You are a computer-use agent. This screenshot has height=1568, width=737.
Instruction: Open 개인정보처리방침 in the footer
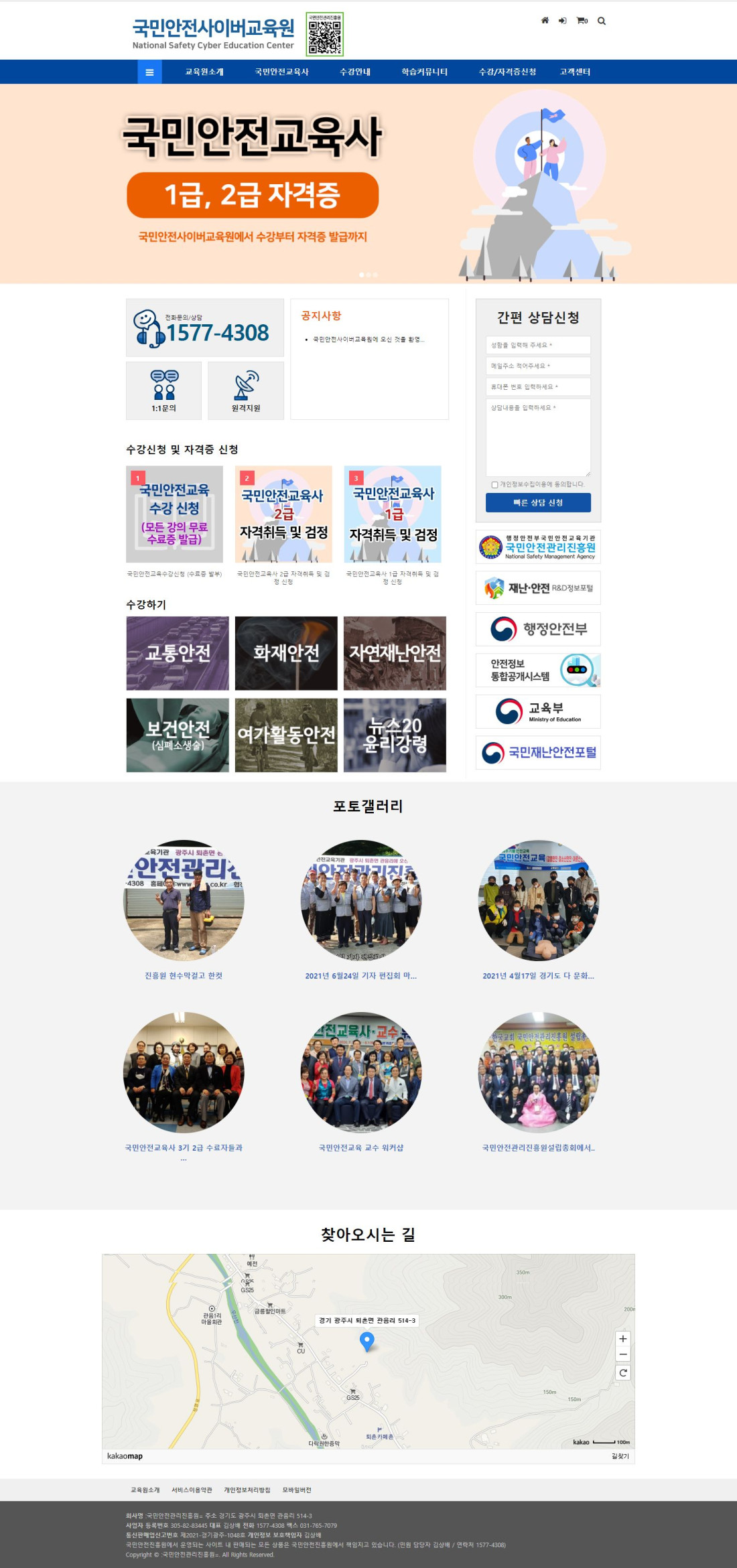(x=247, y=1490)
